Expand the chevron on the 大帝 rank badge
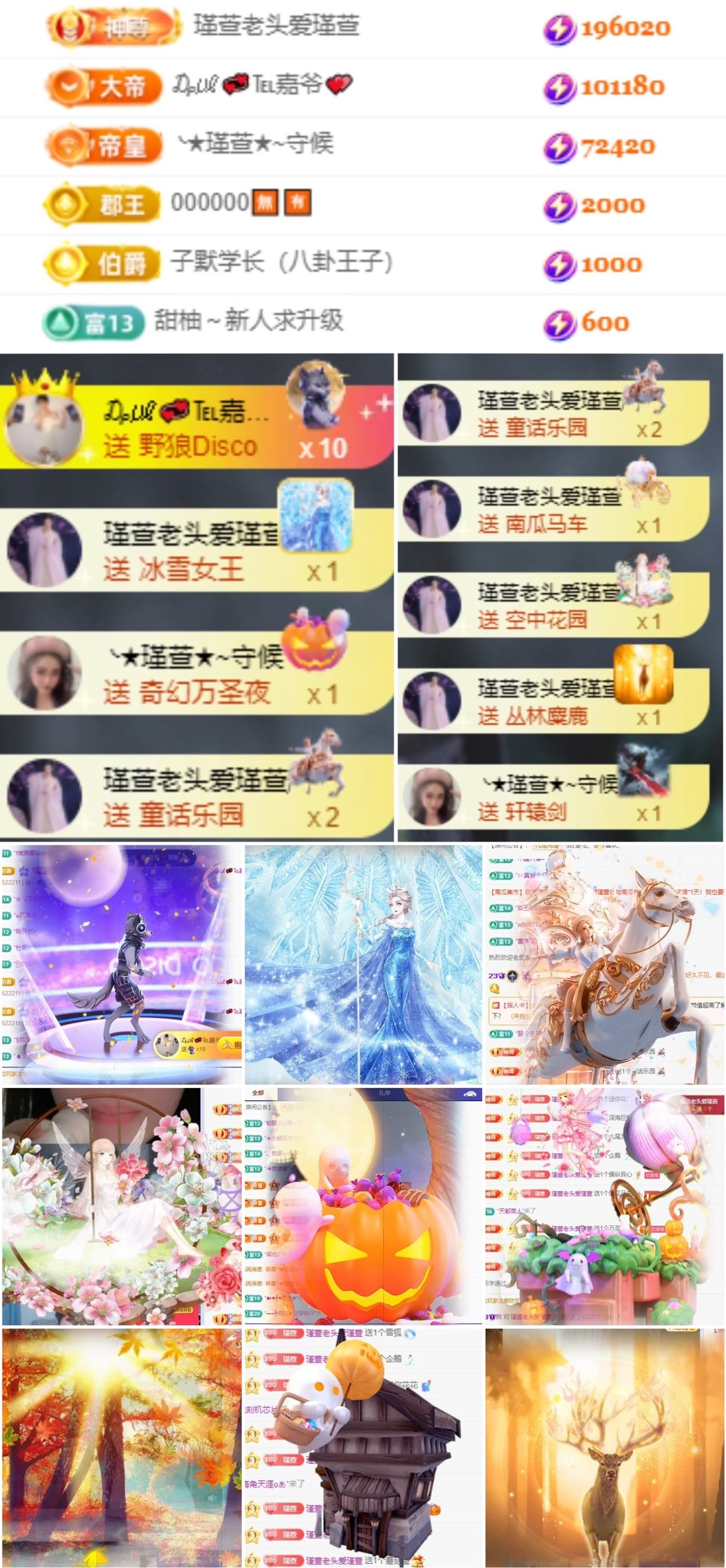 pos(69,86)
